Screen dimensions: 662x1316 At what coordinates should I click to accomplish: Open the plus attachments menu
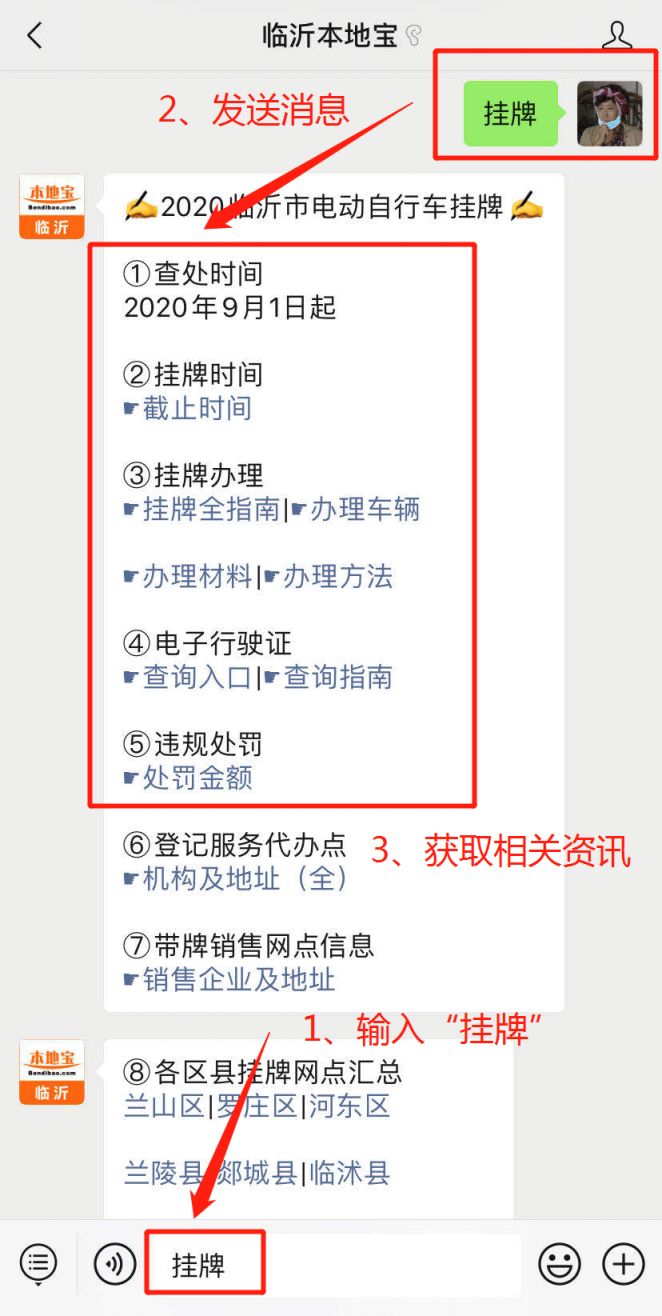point(623,1264)
